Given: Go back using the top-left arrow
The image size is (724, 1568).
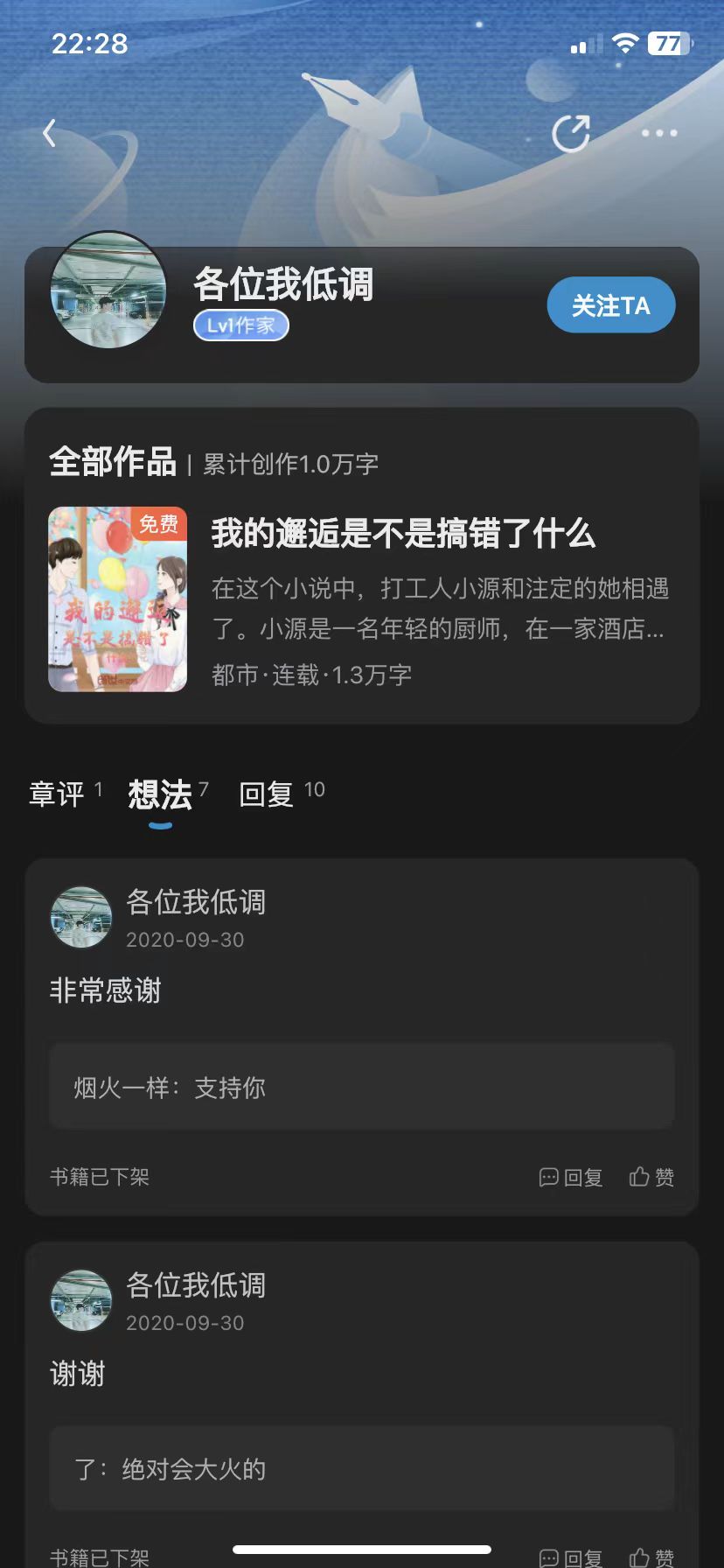Looking at the screenshot, I should pyautogui.click(x=50, y=133).
